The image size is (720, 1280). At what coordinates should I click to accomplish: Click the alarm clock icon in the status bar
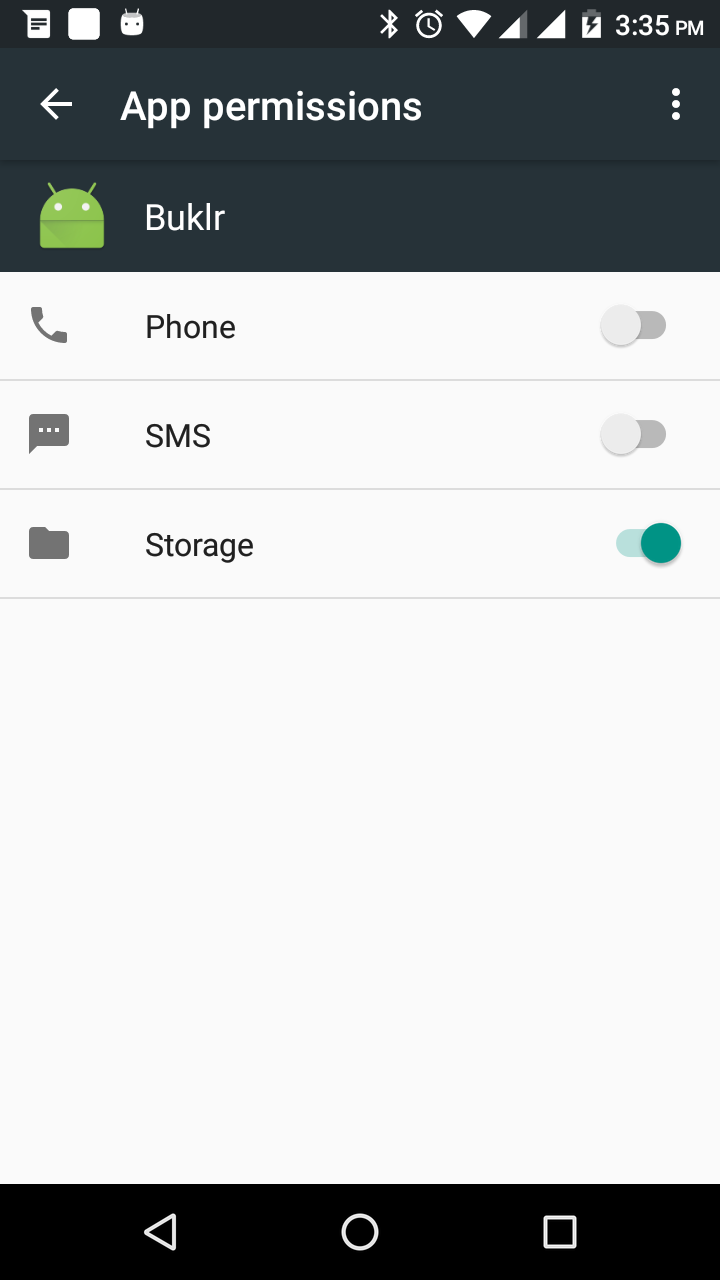tap(429, 24)
